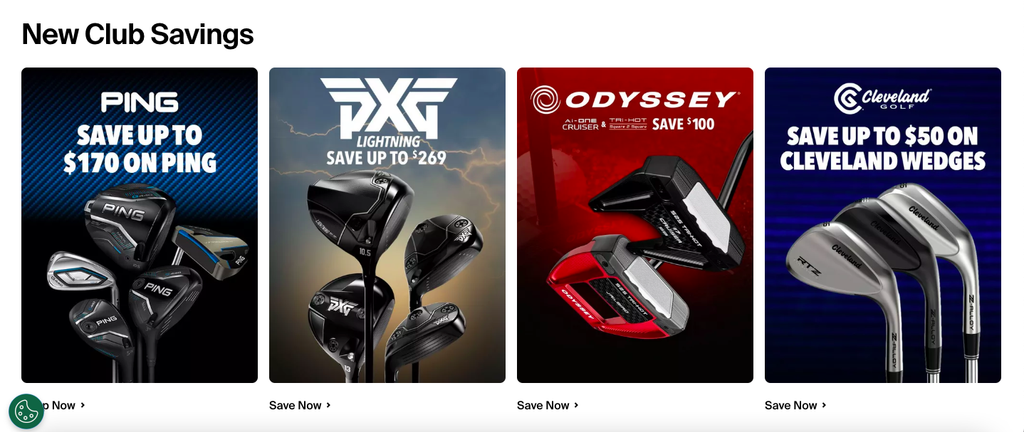The width and height of the screenshot is (1024, 432).
Task: Tap Save Now under the Odyssey banner
Action: [x=547, y=405]
